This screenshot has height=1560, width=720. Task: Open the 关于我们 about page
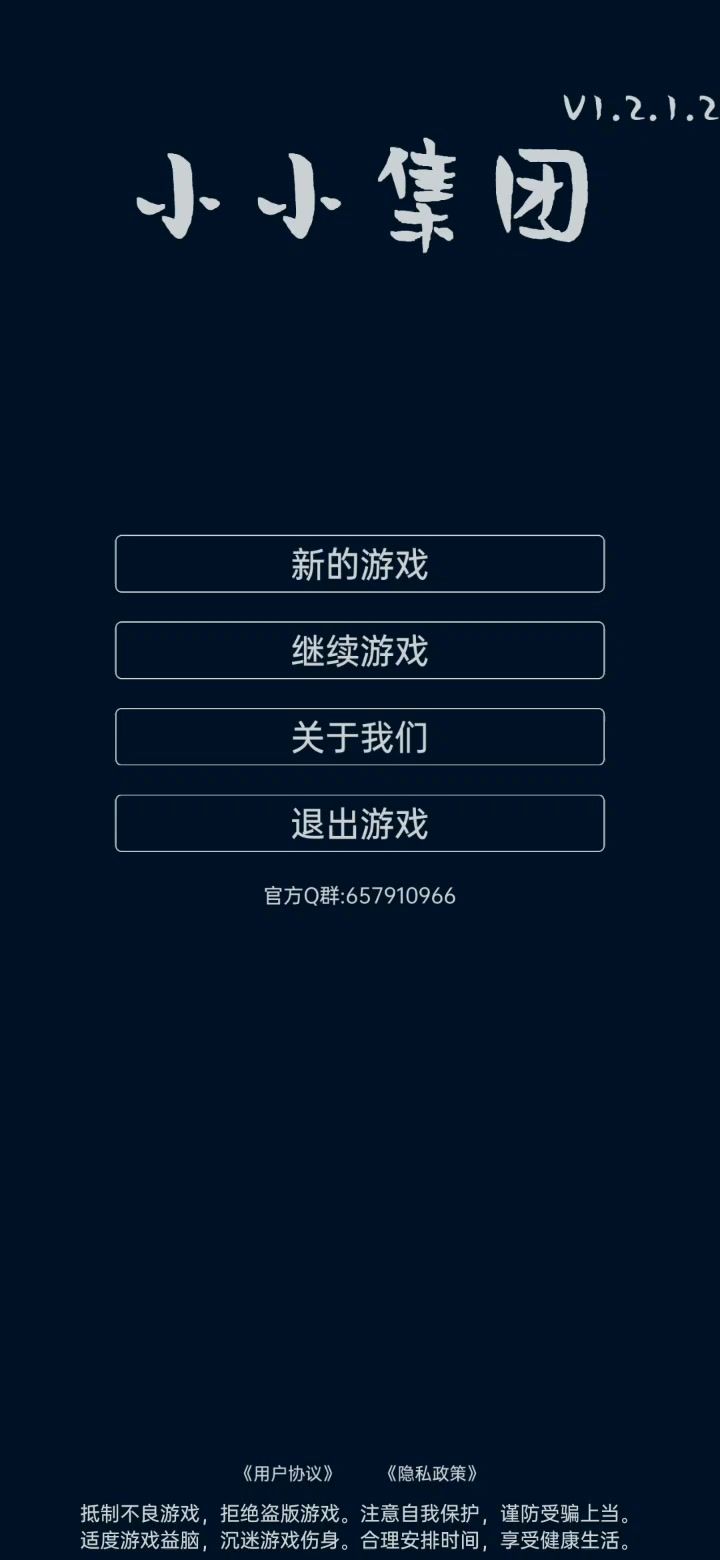pos(360,737)
